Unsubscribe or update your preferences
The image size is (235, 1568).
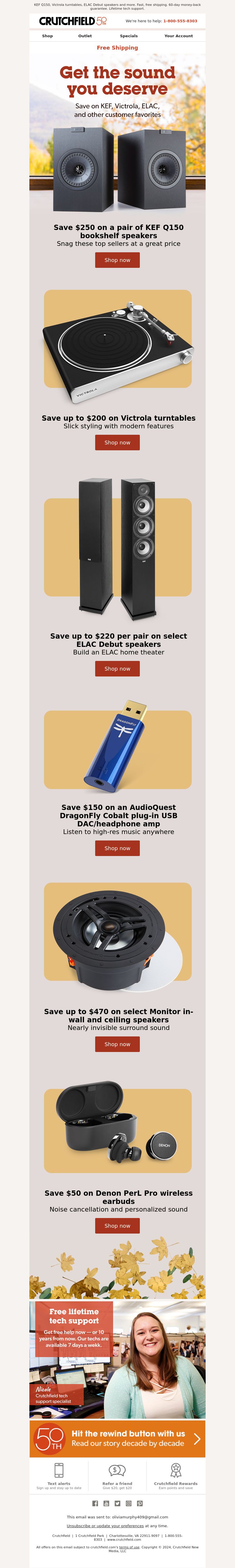(x=105, y=1526)
